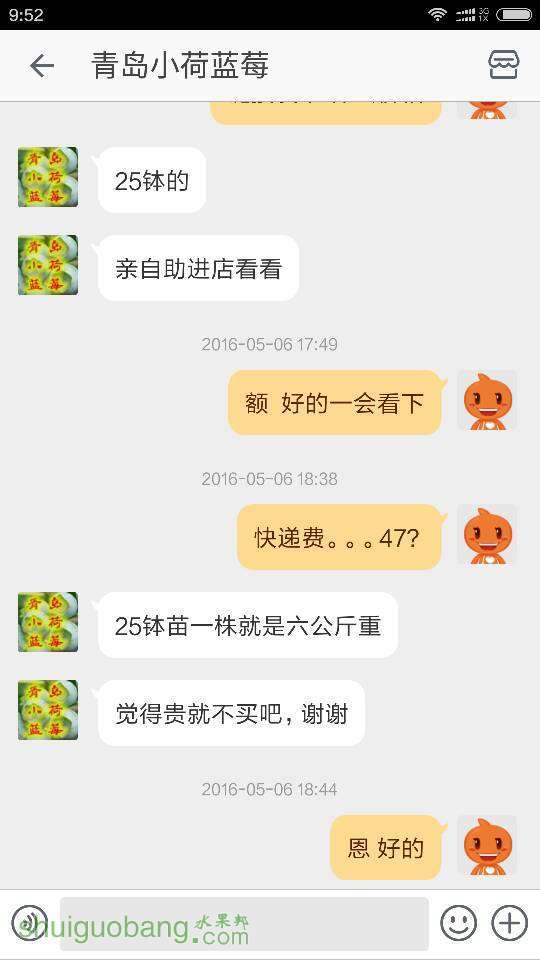Switch to voice input mode
The image size is (540, 960).
29,923
